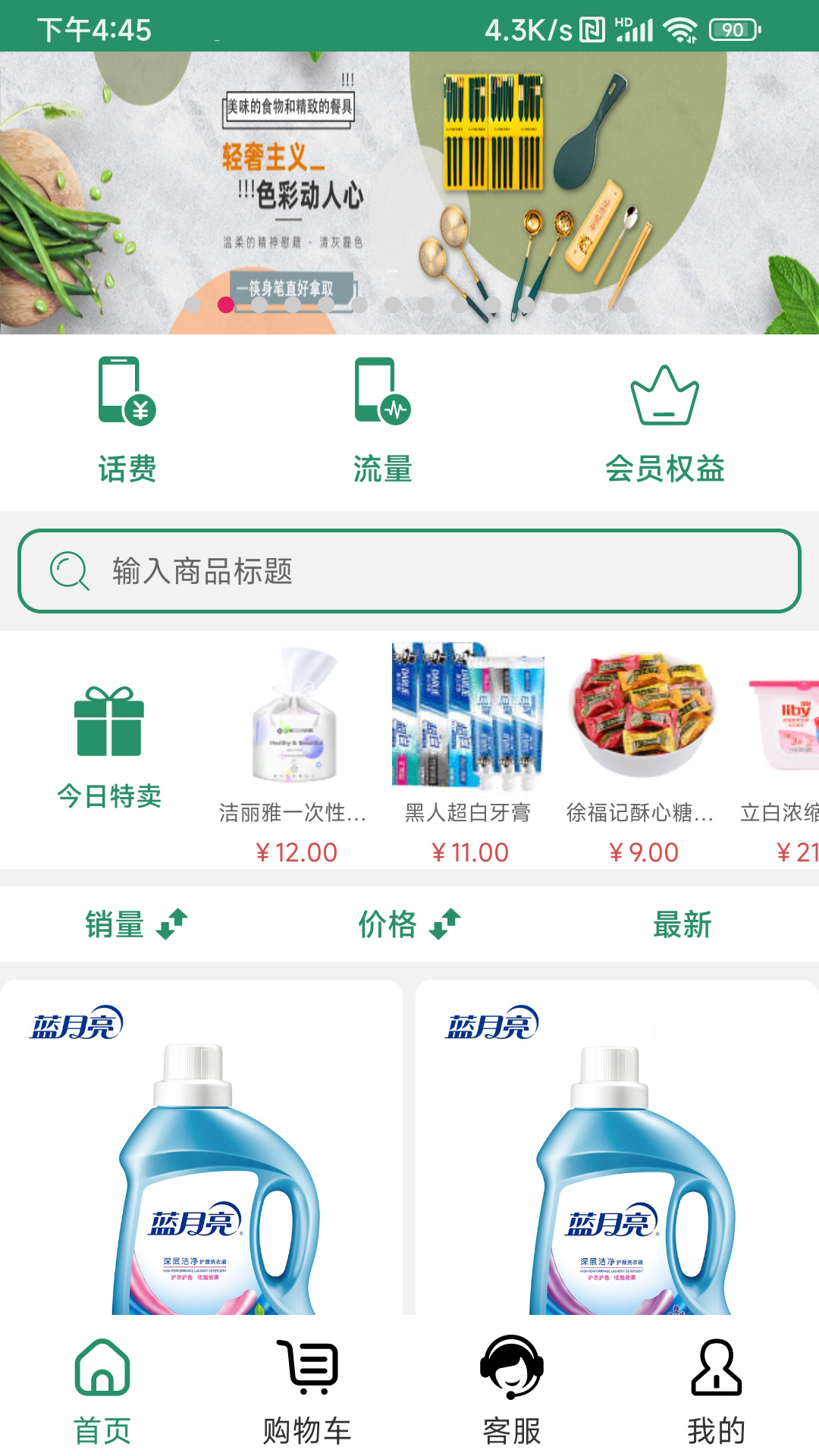Open the 轻奢主义 tableware promo banner
The width and height of the screenshot is (819, 1456).
tap(409, 190)
